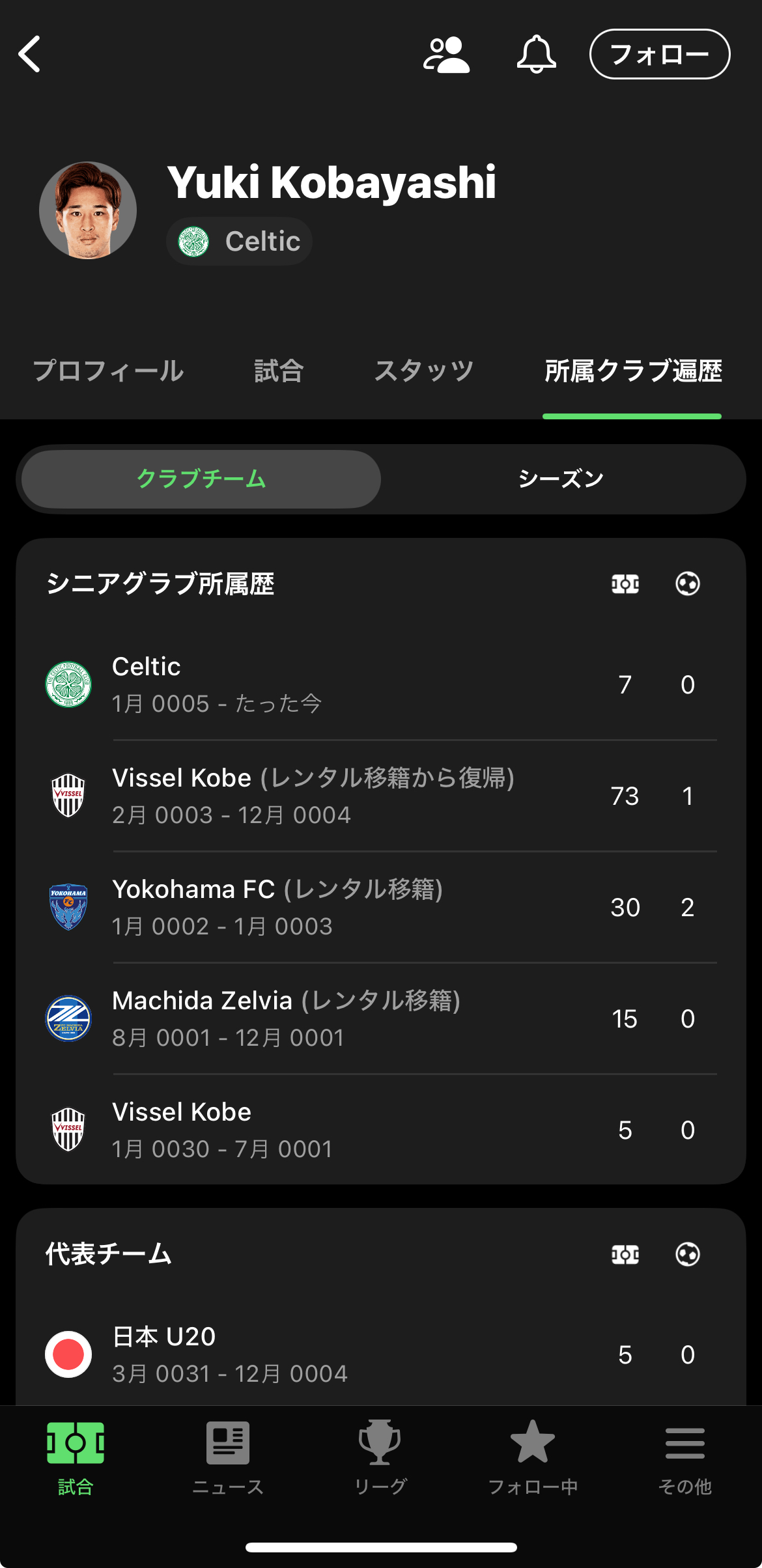Switch to the プロフィール tab
This screenshot has width=762, height=1568.
pos(108,371)
